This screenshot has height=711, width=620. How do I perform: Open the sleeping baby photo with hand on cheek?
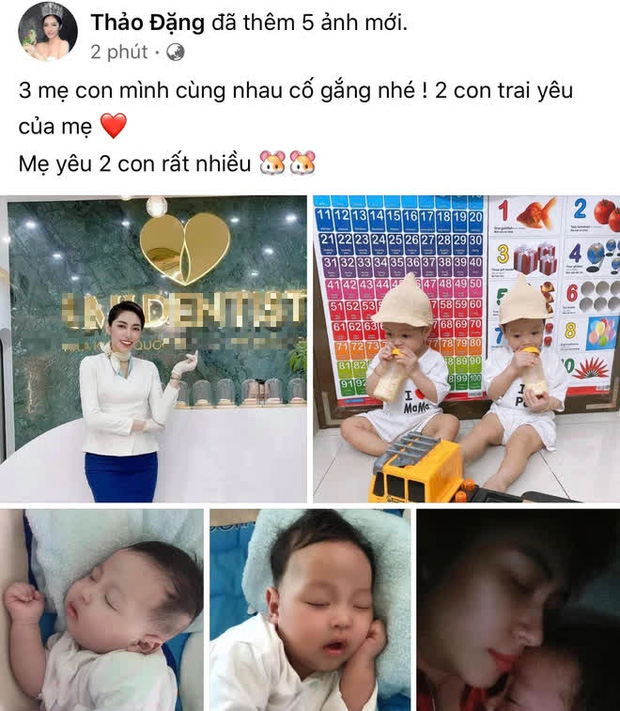point(310,610)
